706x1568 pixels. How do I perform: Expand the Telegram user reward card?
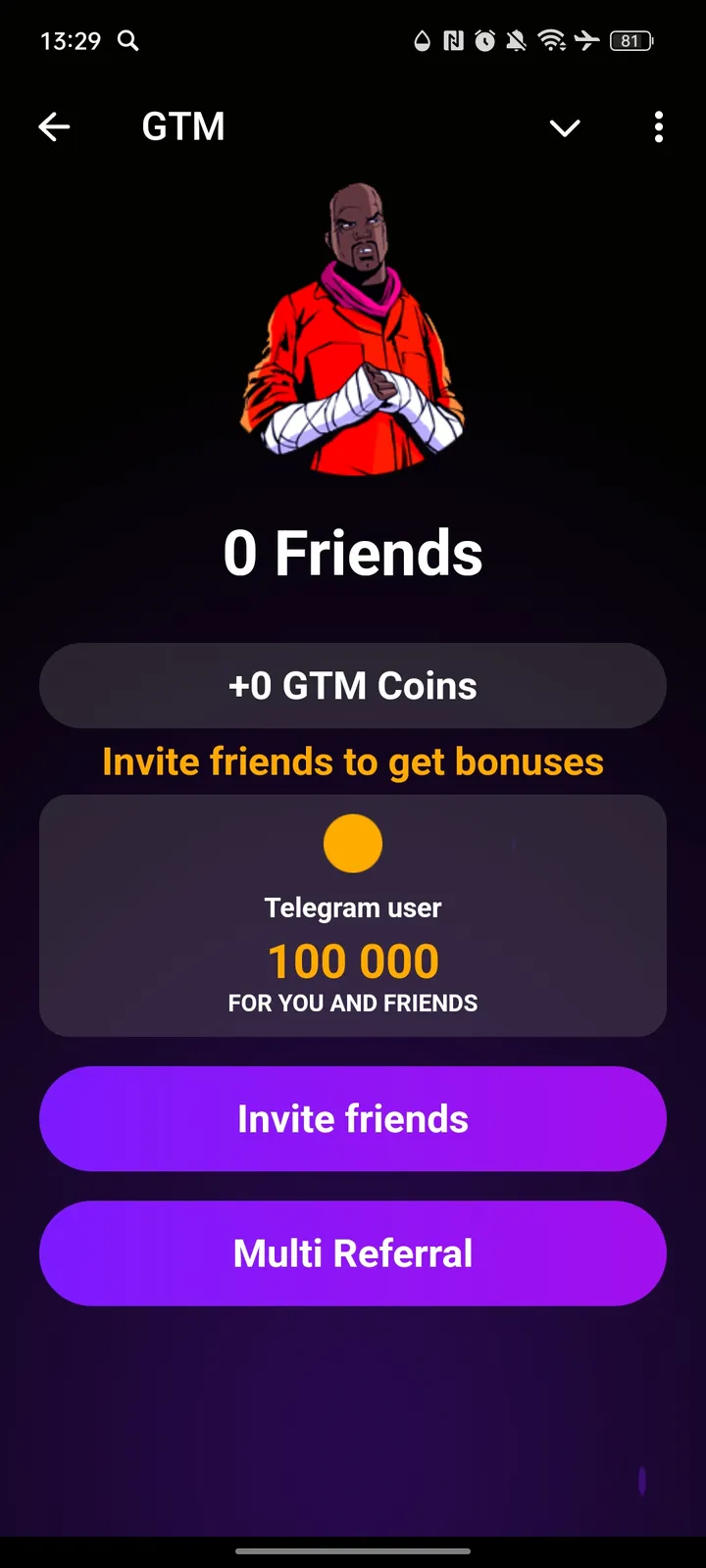coord(353,916)
